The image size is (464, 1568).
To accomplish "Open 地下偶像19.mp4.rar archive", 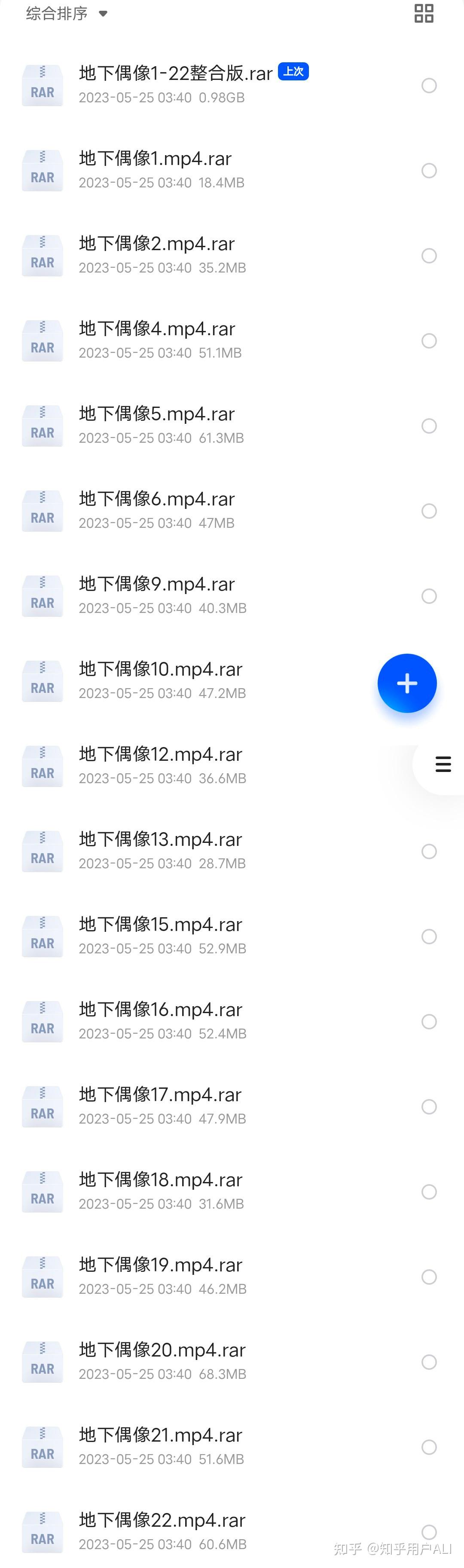I will click(161, 1265).
